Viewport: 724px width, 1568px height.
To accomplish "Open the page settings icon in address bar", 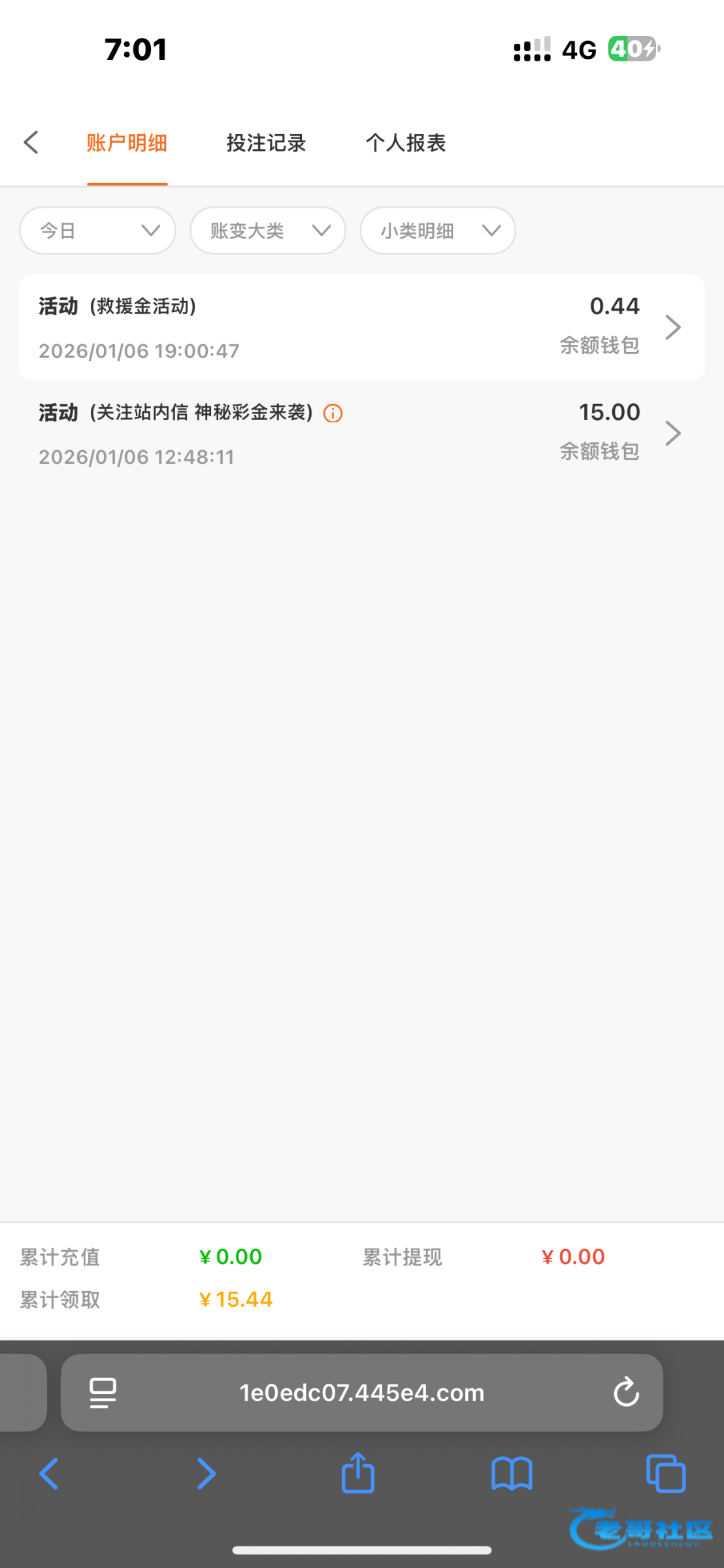I will click(103, 1392).
